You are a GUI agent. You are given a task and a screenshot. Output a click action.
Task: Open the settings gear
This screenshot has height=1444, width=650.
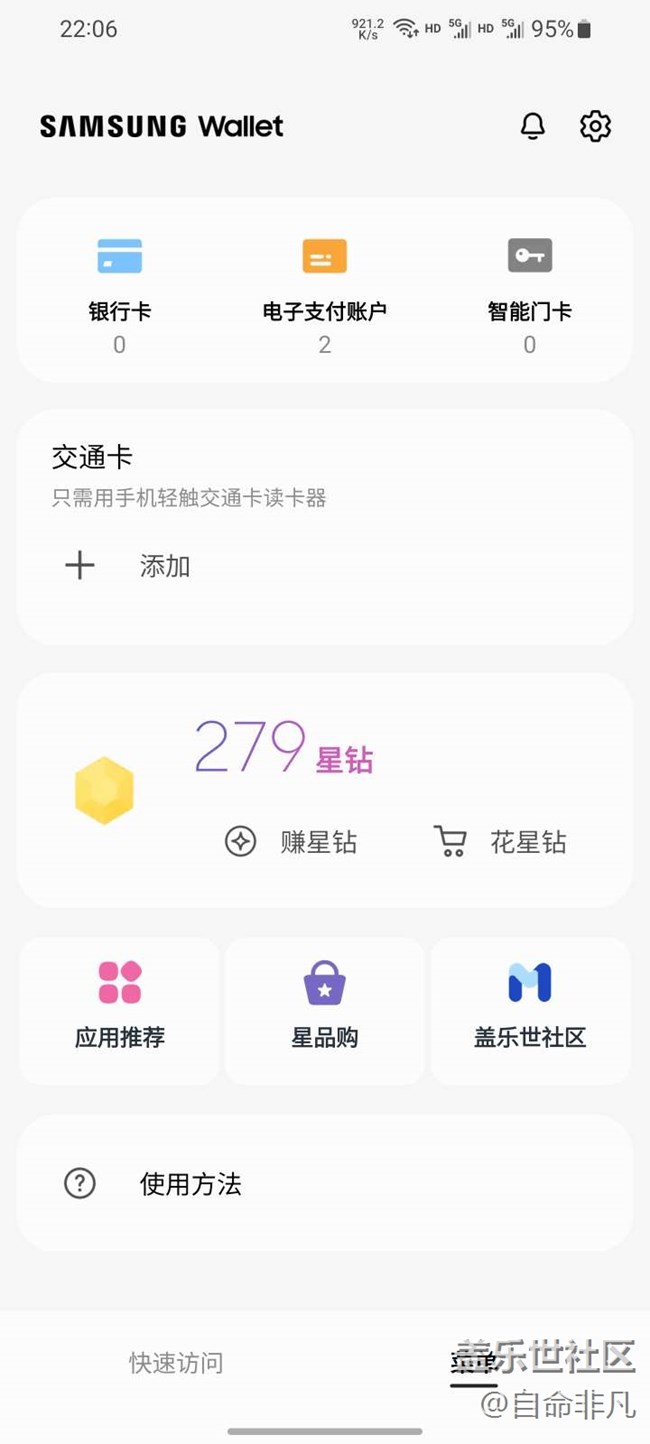[595, 126]
